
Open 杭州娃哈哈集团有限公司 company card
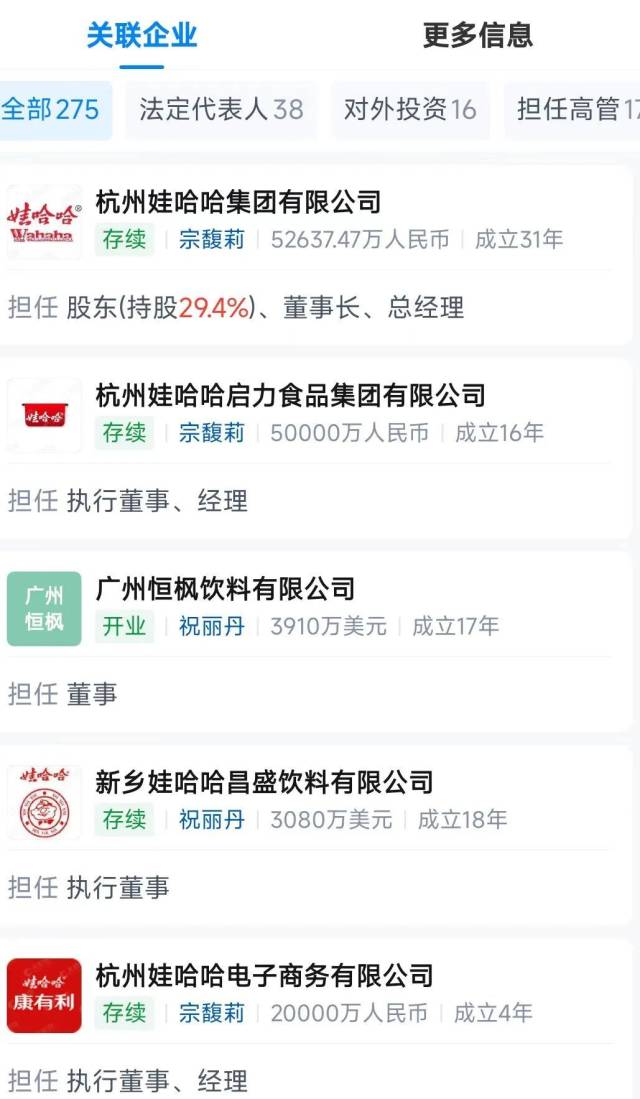pyautogui.click(x=315, y=256)
